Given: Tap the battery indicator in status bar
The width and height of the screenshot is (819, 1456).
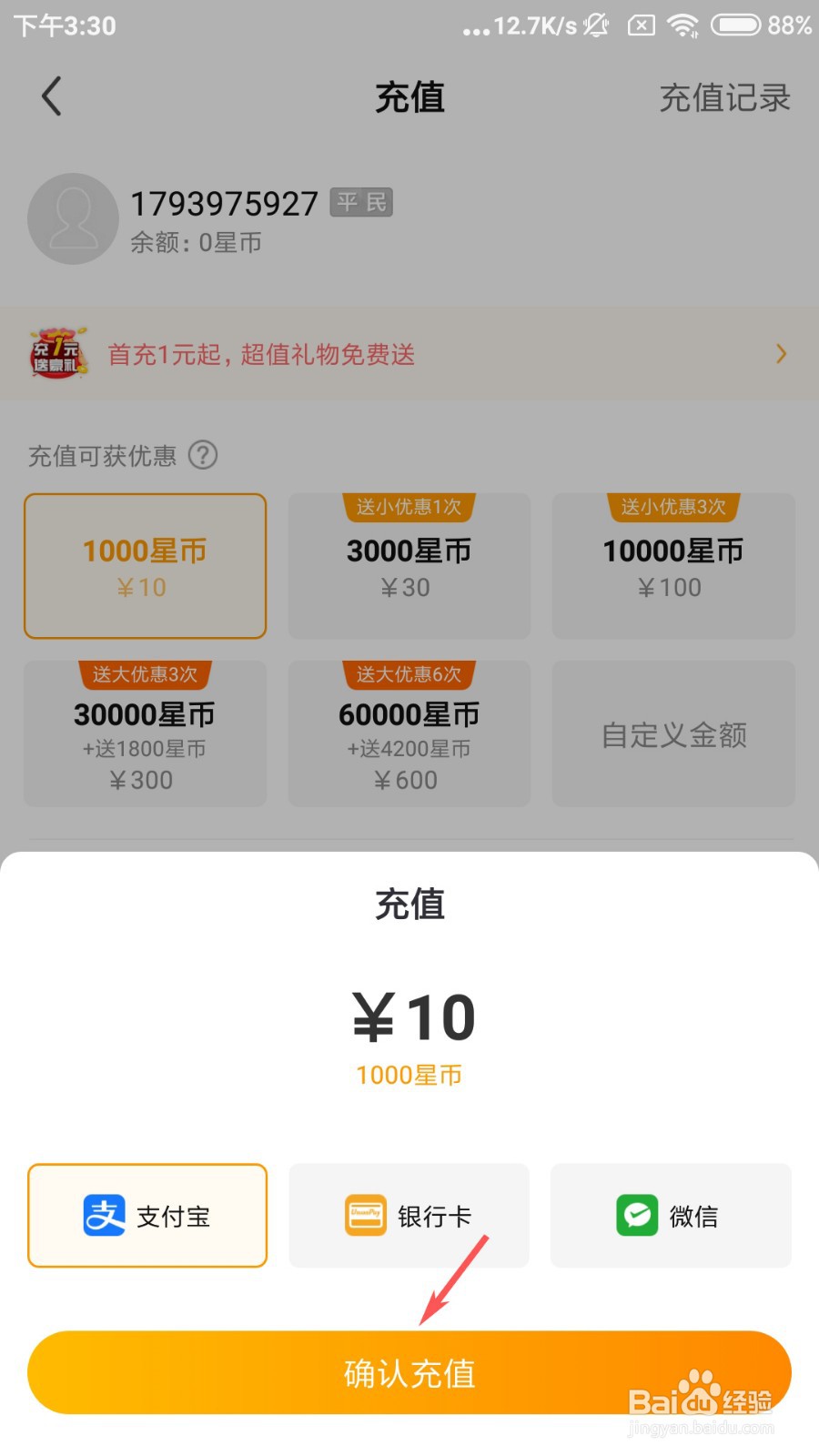Looking at the screenshot, I should tap(733, 25).
